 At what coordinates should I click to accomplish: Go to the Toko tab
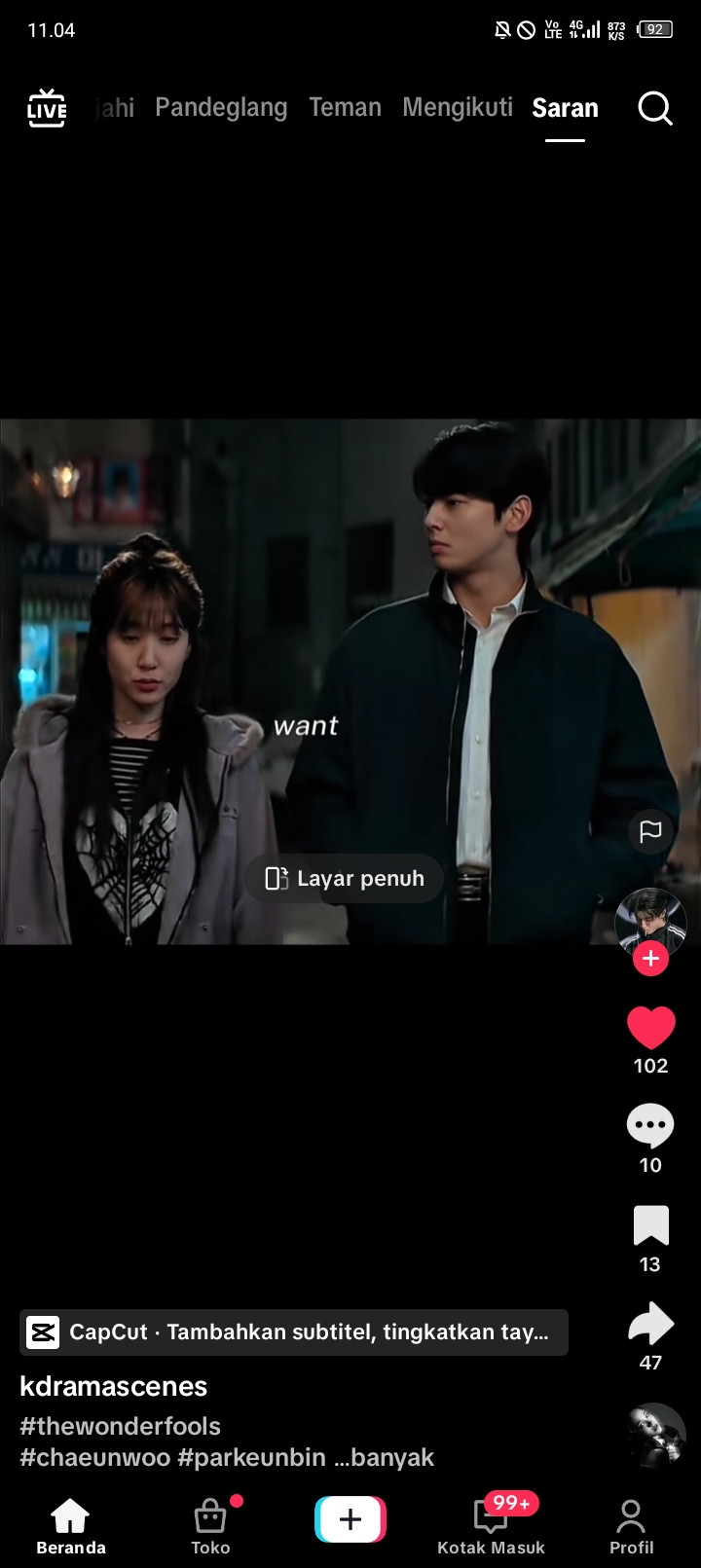[210, 1525]
